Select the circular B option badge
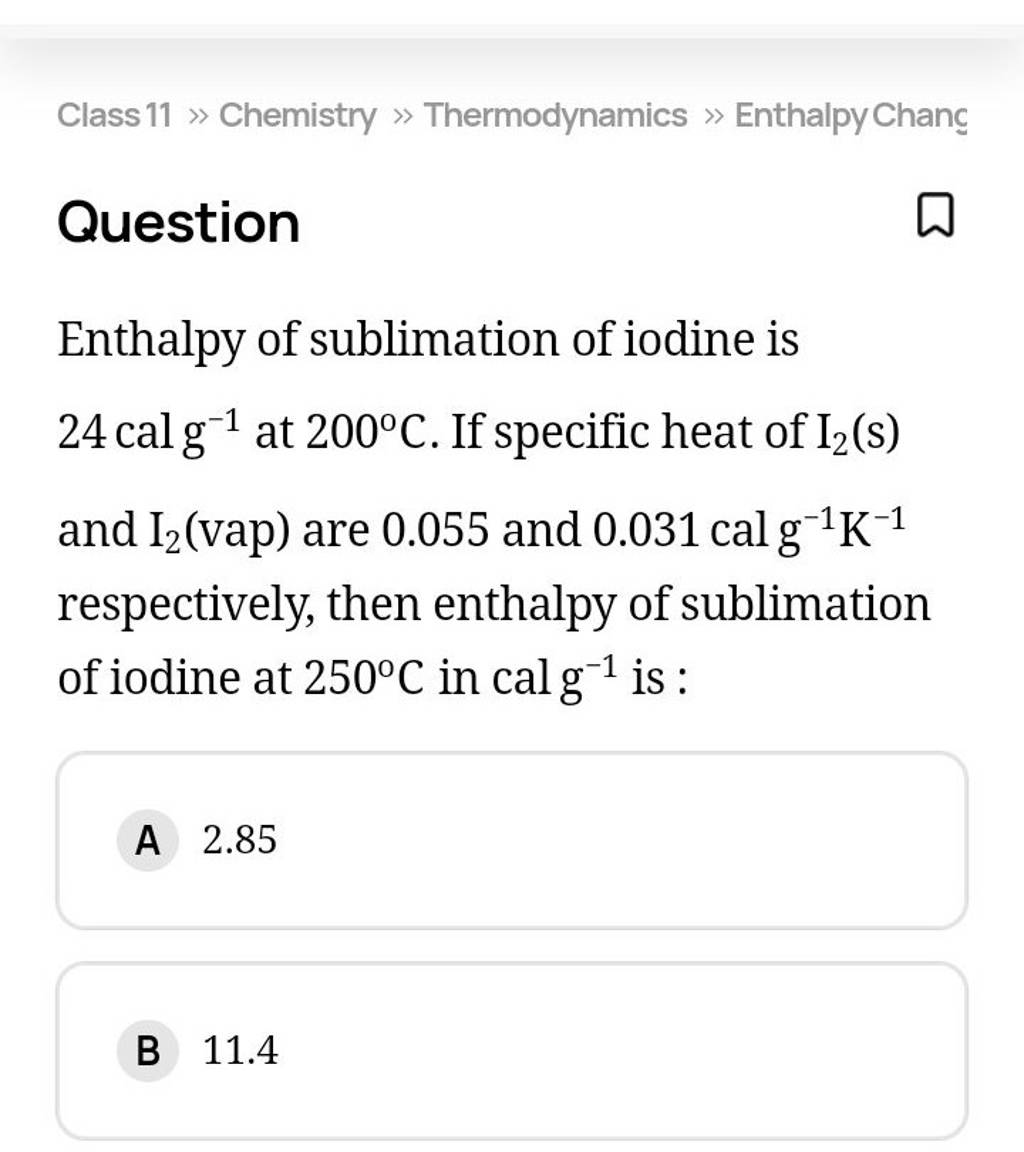The height and width of the screenshot is (1152, 1024). tap(147, 1051)
